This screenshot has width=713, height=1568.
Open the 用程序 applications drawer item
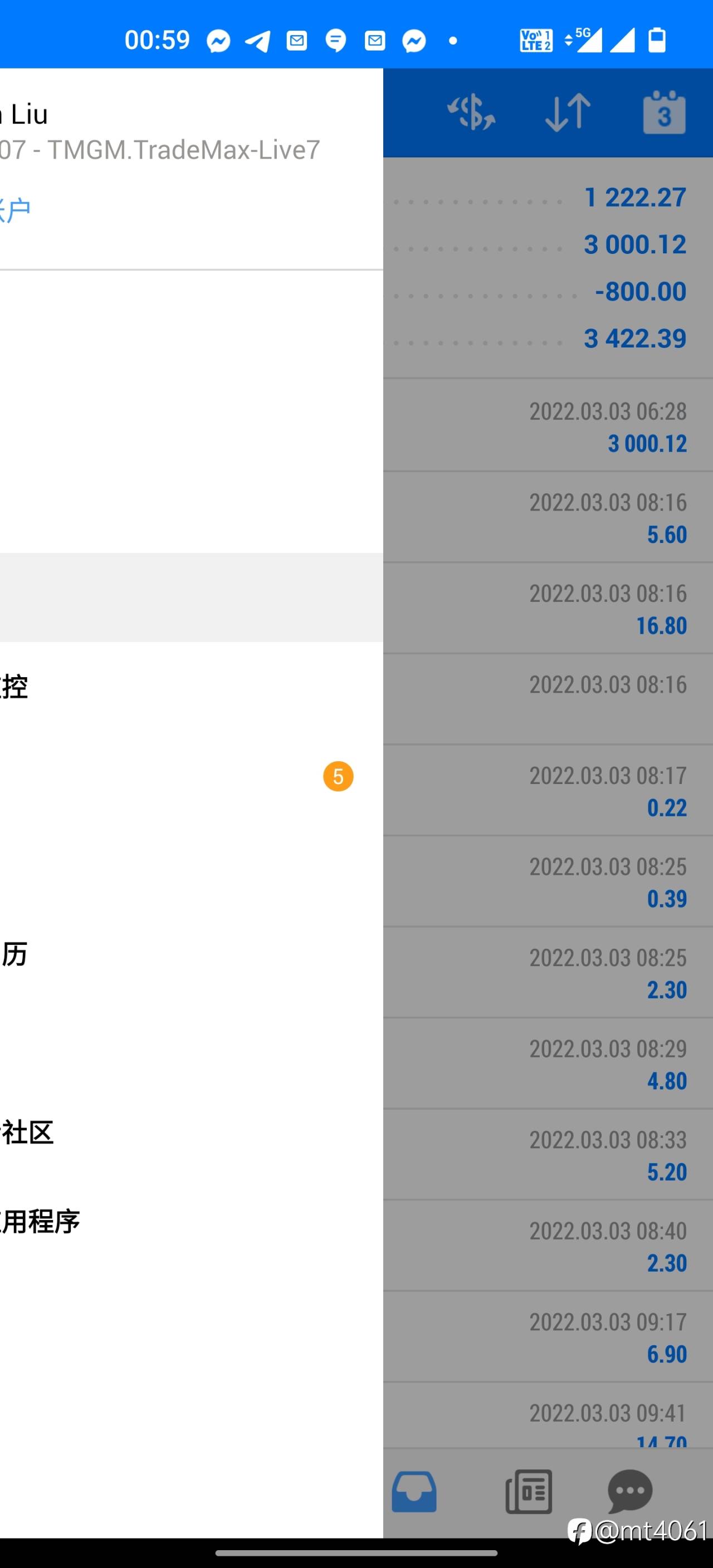click(191, 1221)
